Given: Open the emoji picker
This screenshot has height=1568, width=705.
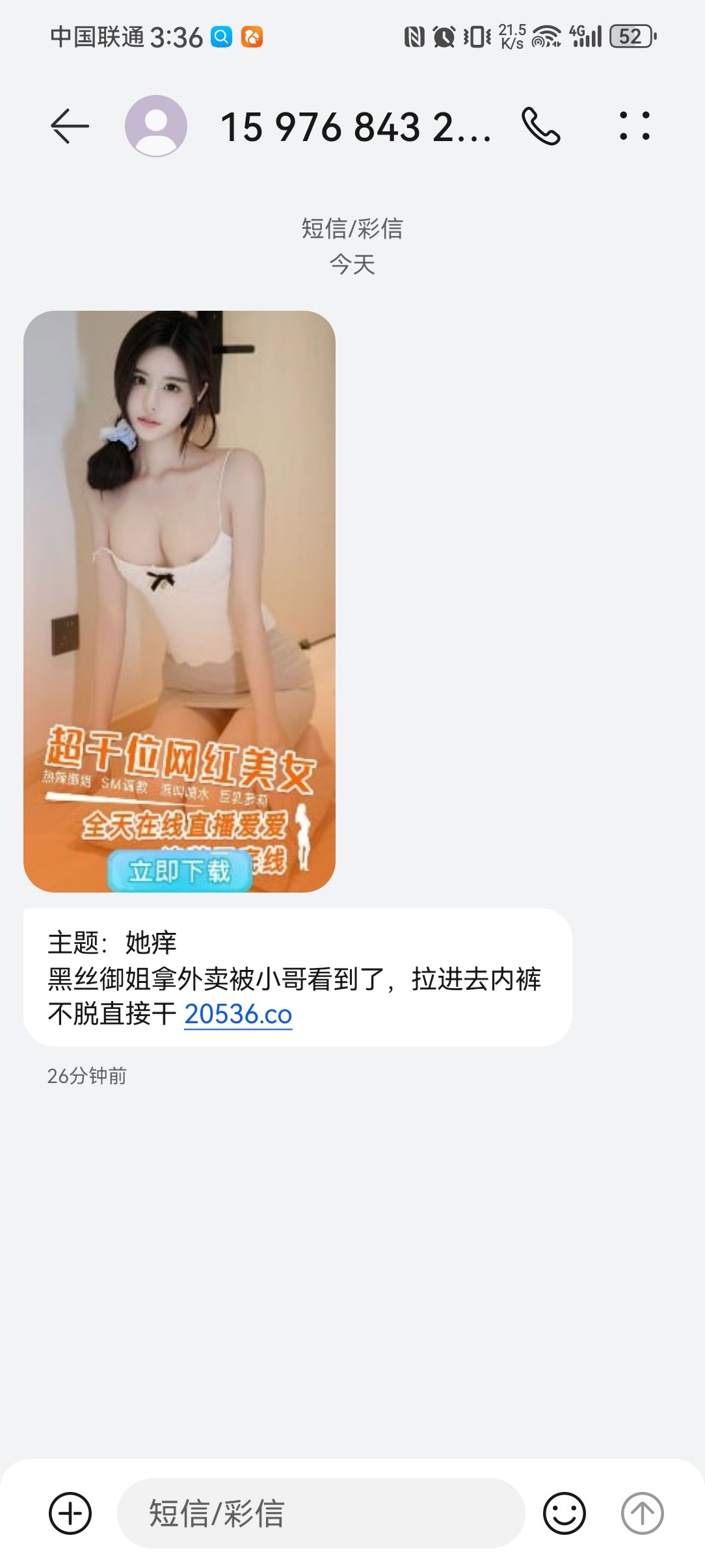Looking at the screenshot, I should pyautogui.click(x=564, y=1513).
